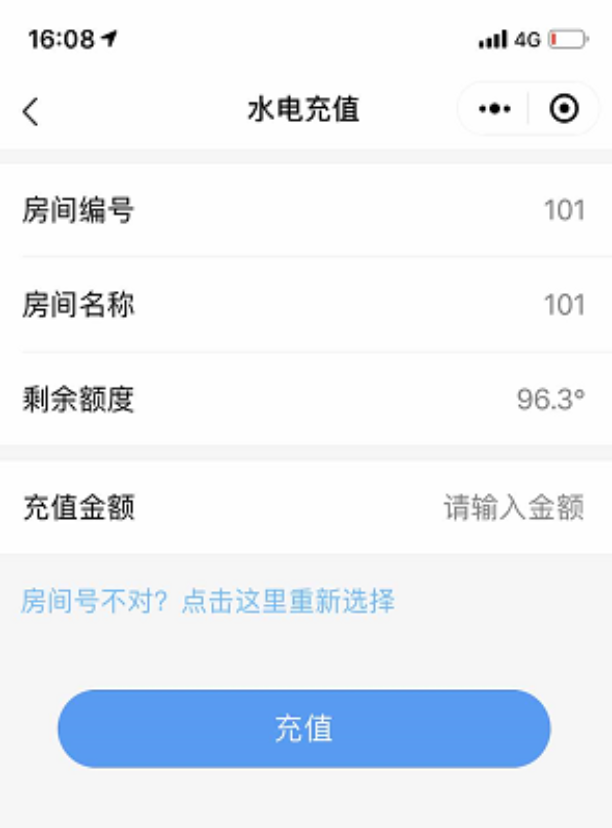Open the mini program three-dot menu
The width and height of the screenshot is (612, 828).
pyautogui.click(x=494, y=109)
